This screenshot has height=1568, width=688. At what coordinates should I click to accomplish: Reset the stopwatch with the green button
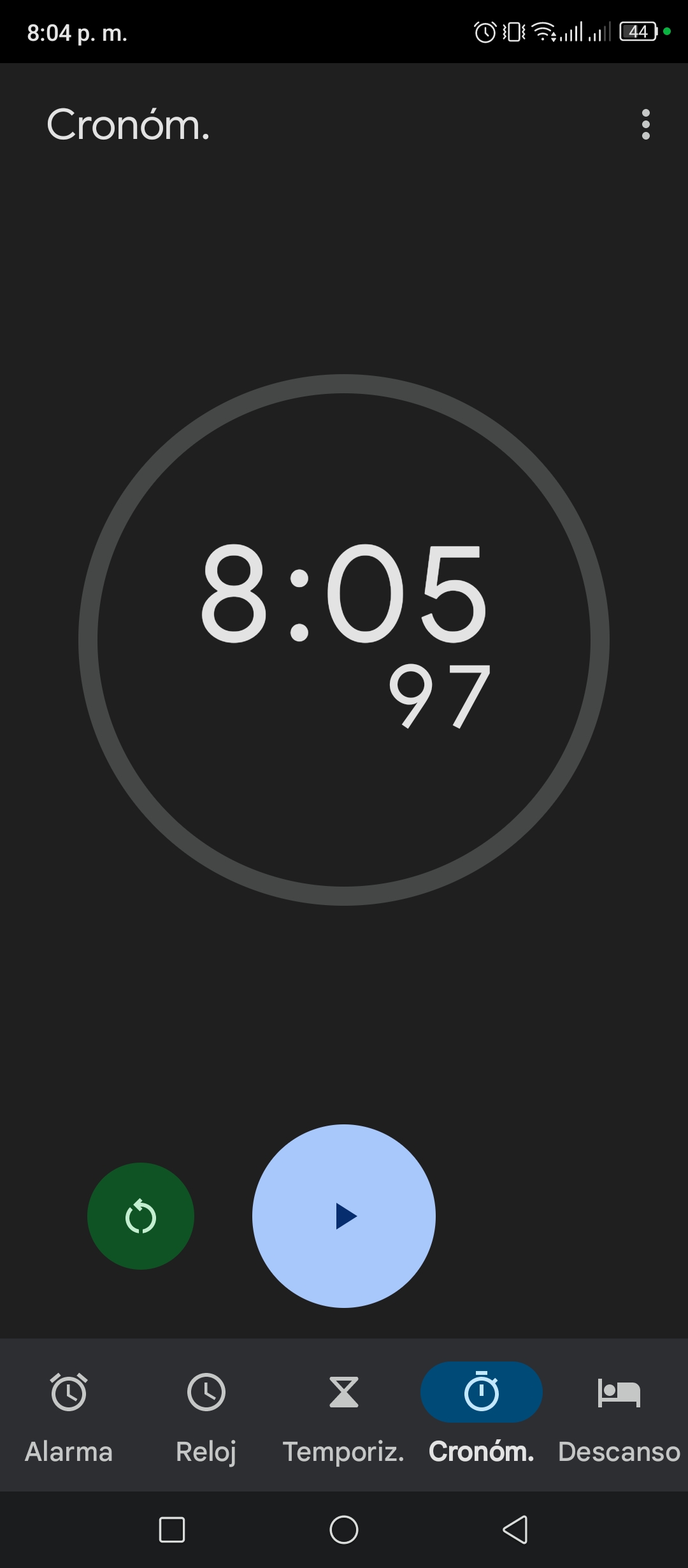point(141,1216)
